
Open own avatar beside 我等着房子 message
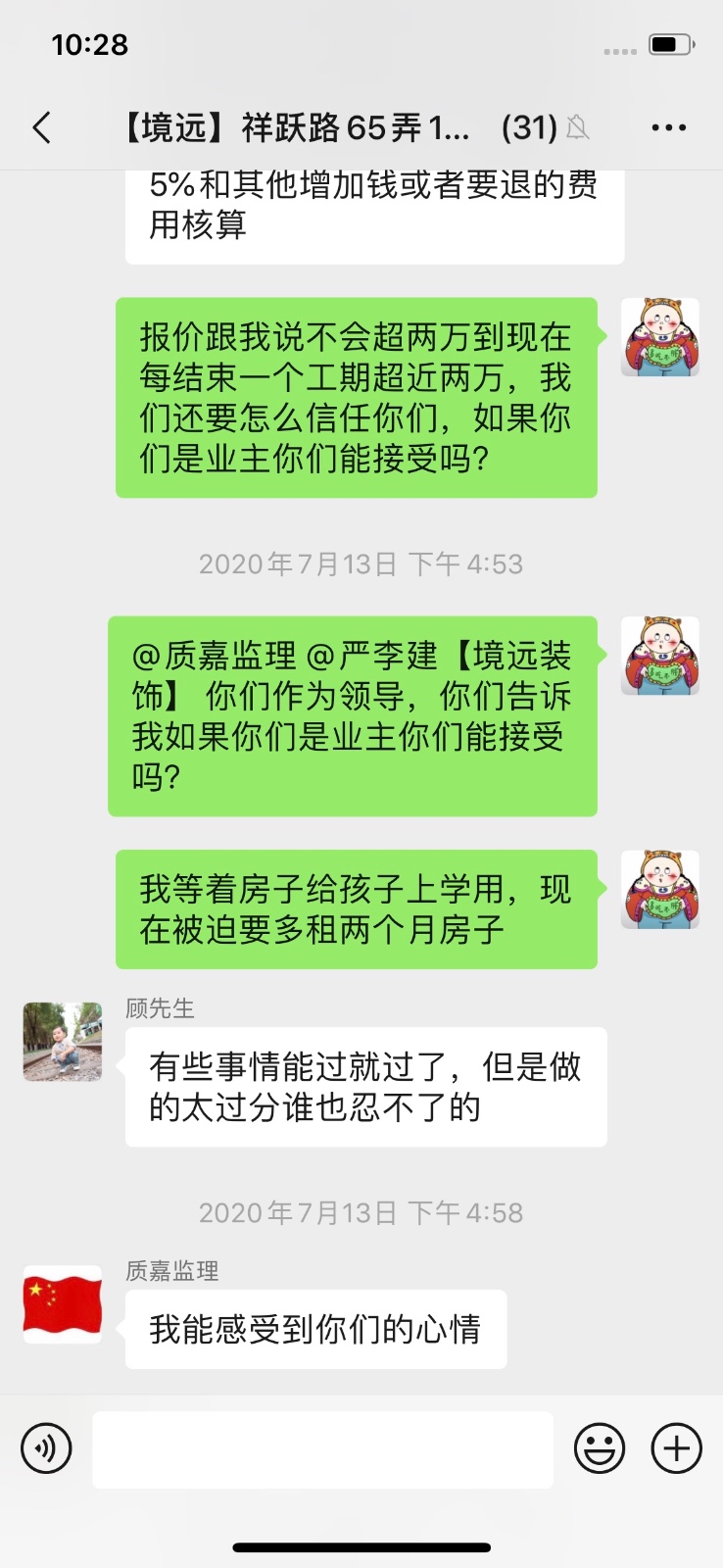click(660, 890)
